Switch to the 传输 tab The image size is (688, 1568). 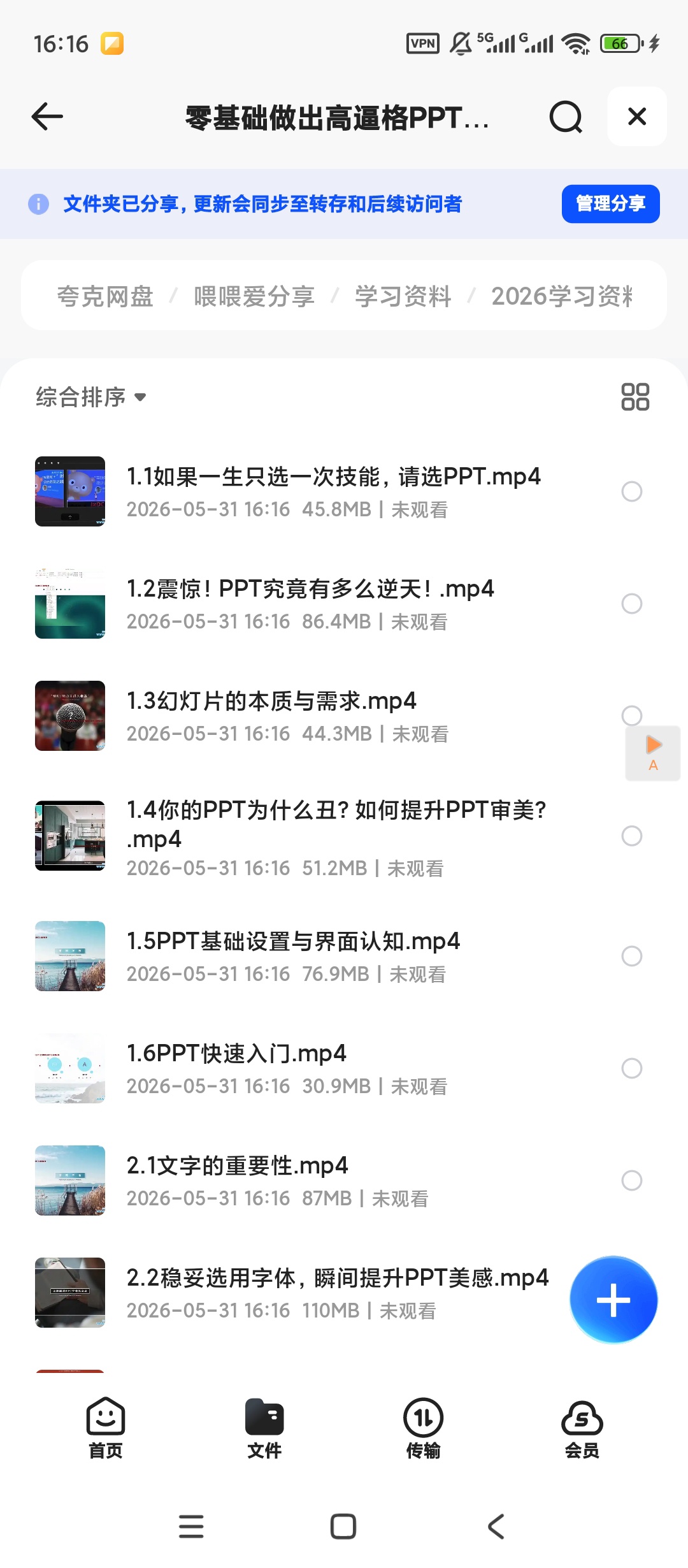(423, 1428)
